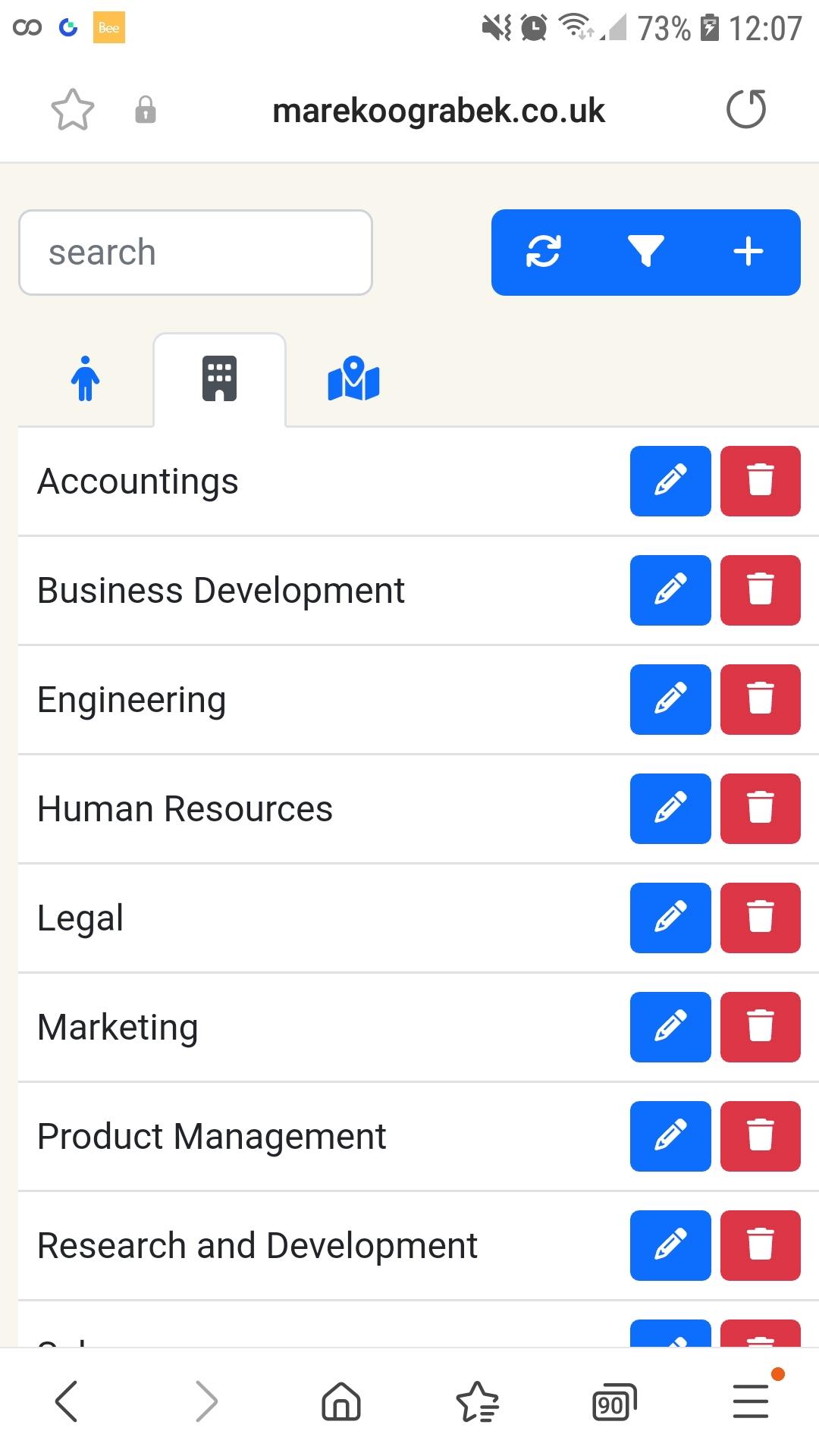Screen dimensions: 819x1456
Task: Bookmark the page with the star
Action: (x=72, y=110)
